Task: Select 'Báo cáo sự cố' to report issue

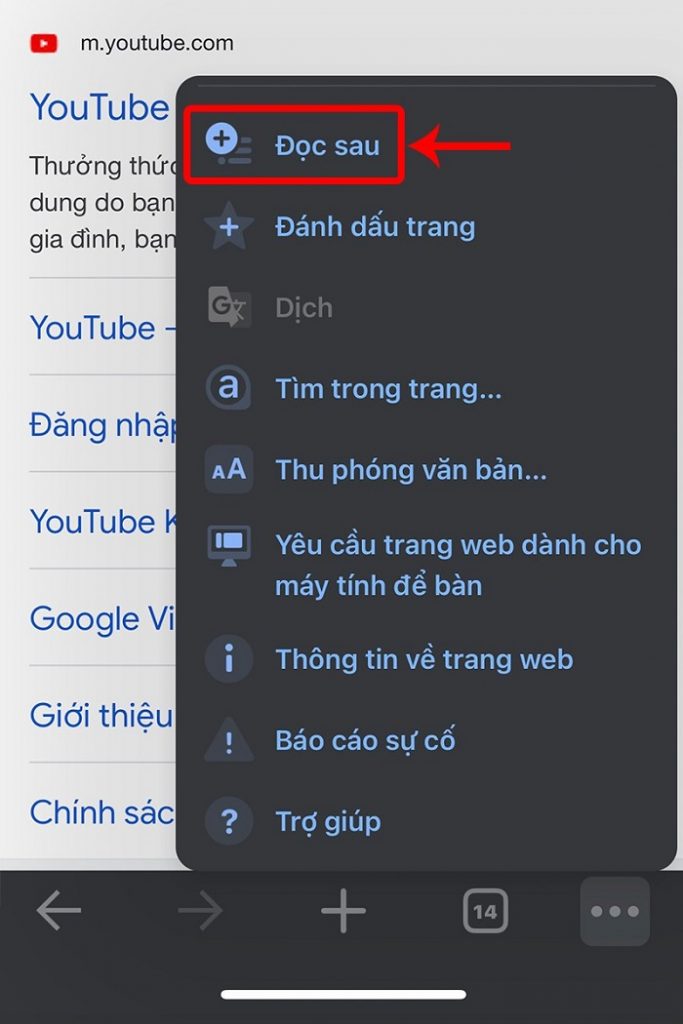Action: pos(365,741)
